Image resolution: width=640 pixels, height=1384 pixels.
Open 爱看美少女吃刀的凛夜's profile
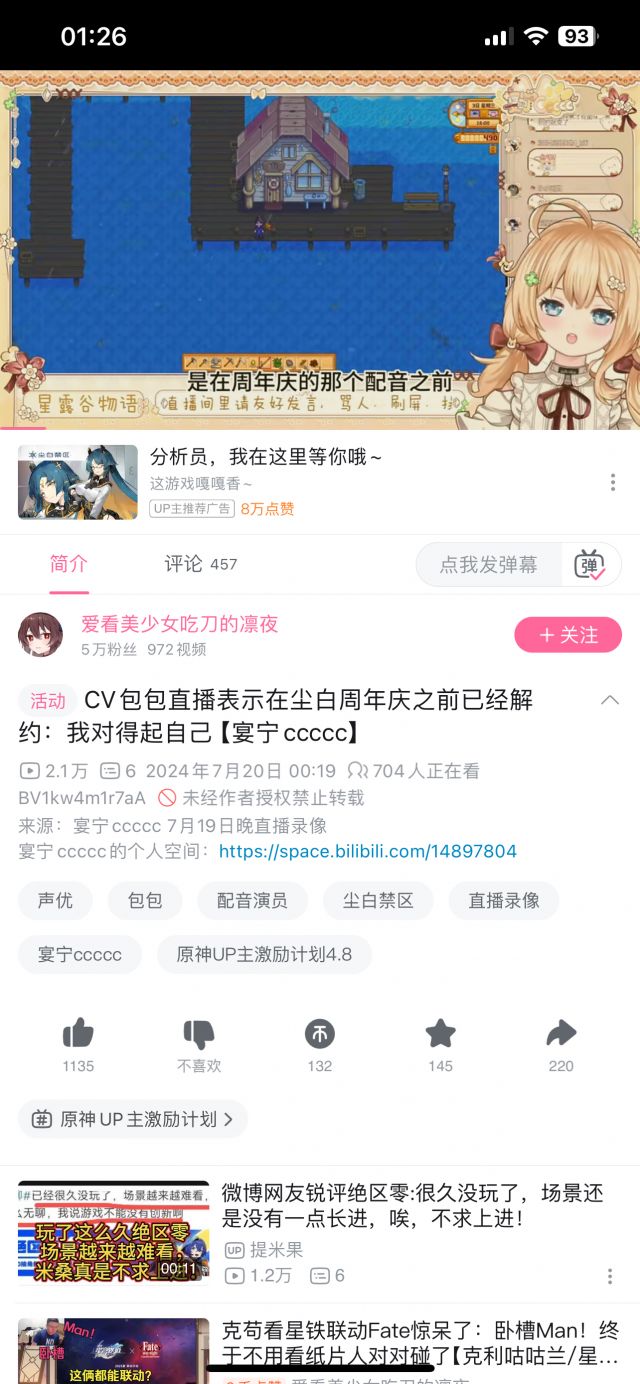tap(179, 624)
